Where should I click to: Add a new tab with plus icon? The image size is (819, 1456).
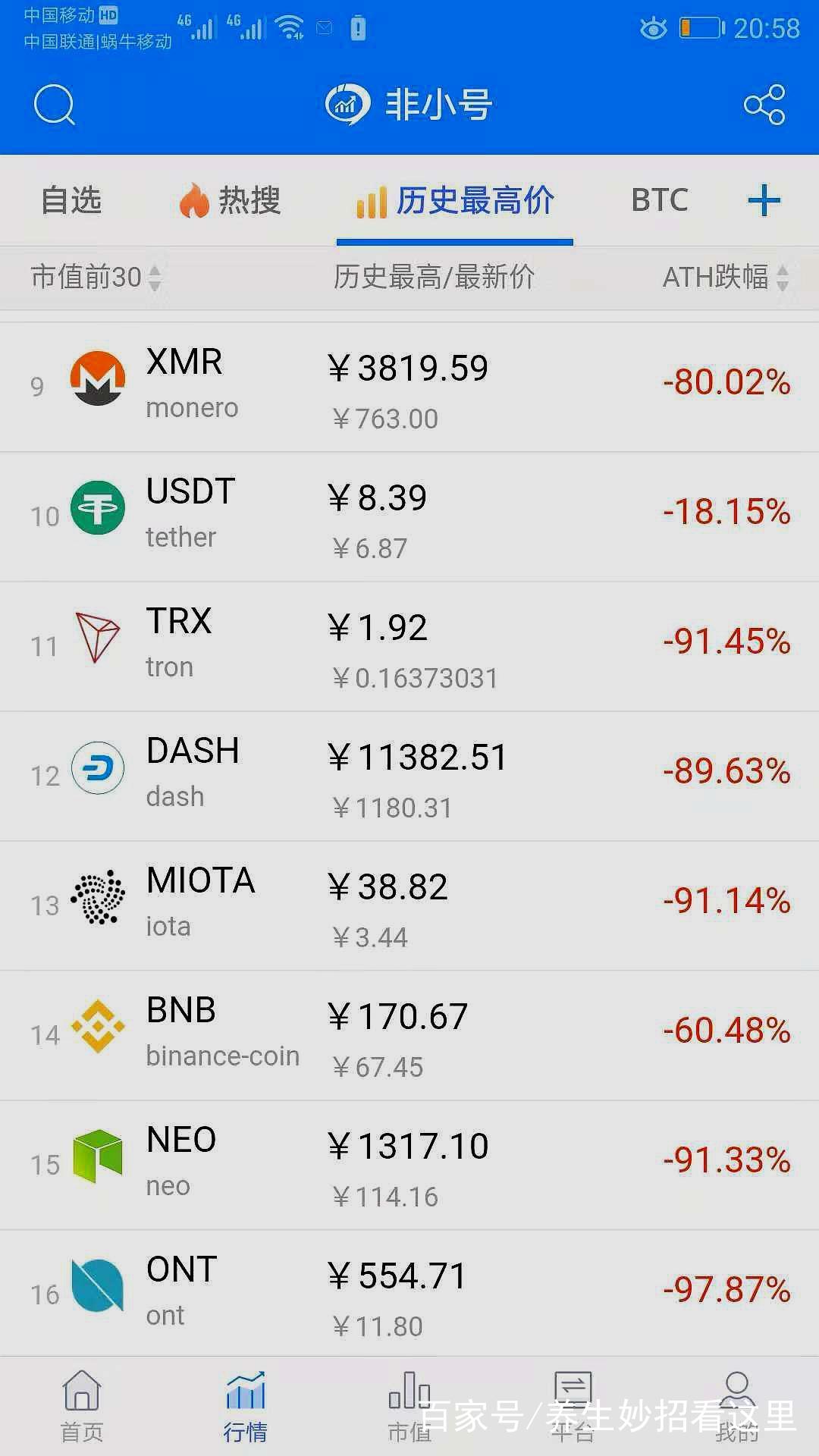(764, 201)
